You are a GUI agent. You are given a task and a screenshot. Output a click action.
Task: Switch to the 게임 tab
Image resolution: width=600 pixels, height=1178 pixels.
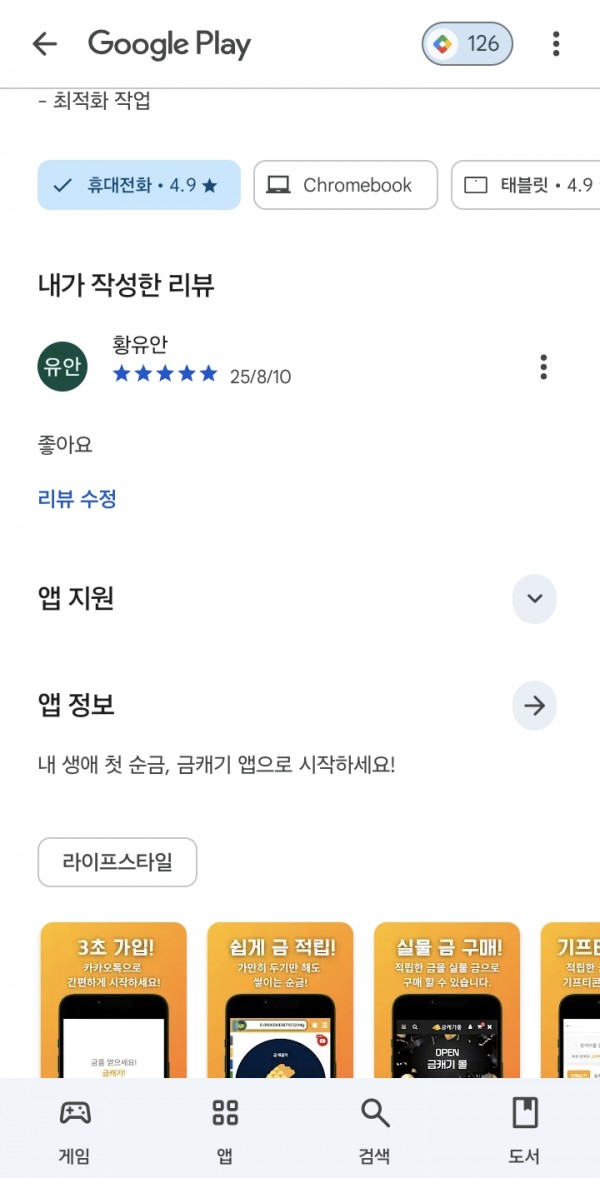(x=75, y=1129)
